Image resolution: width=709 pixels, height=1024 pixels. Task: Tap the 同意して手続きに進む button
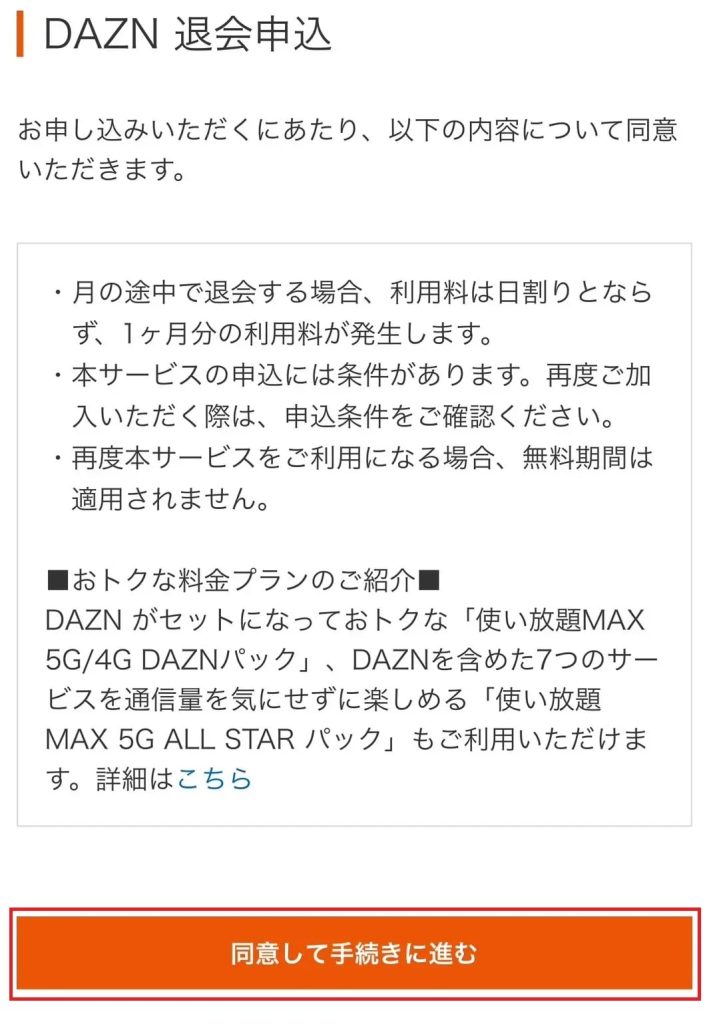click(354, 953)
